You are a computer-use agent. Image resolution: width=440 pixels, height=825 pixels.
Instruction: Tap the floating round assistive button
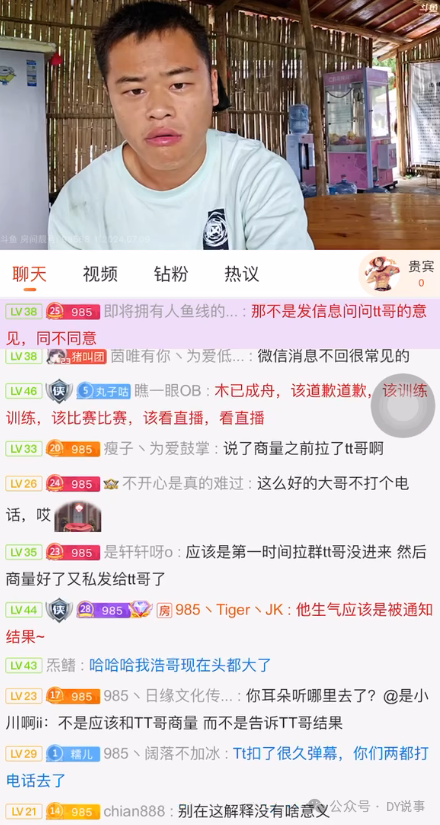click(x=403, y=406)
